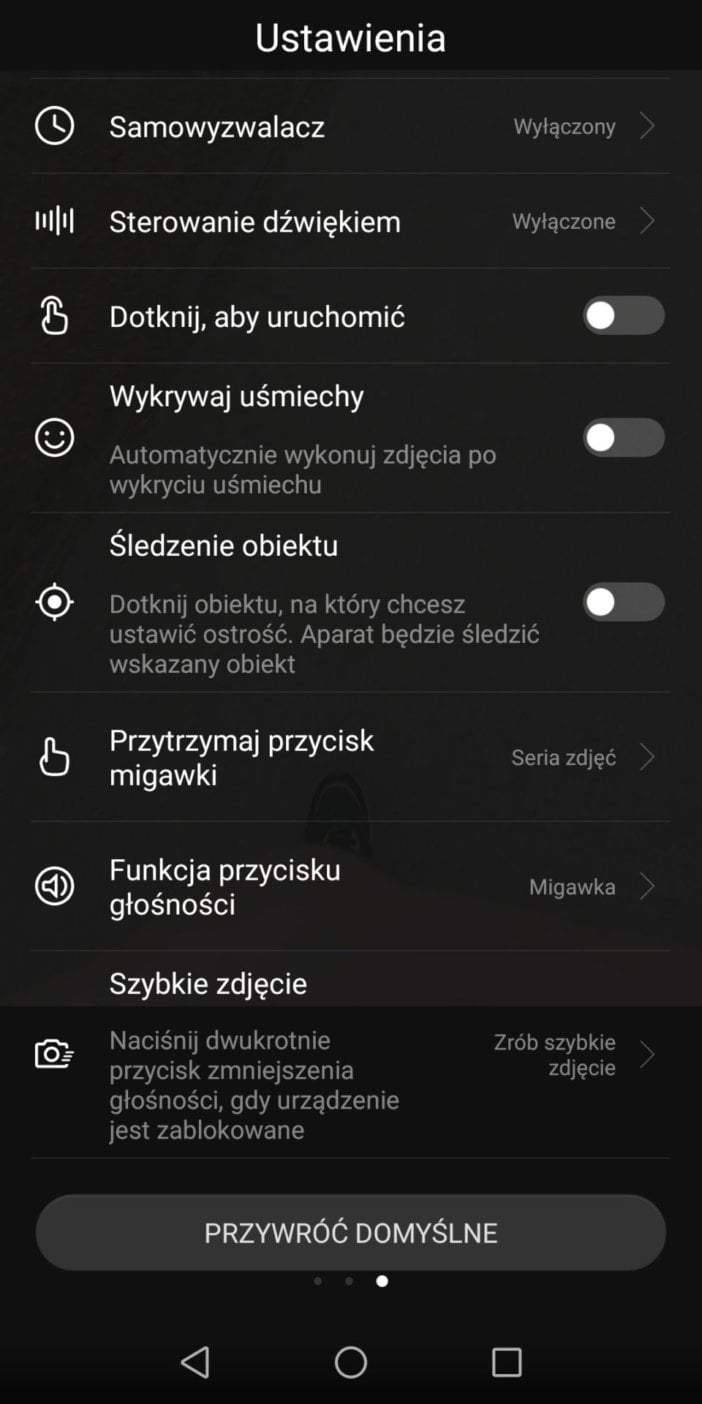Turn on Wykrywaj uśmiechy
This screenshot has width=702, height=1404.
click(623, 437)
